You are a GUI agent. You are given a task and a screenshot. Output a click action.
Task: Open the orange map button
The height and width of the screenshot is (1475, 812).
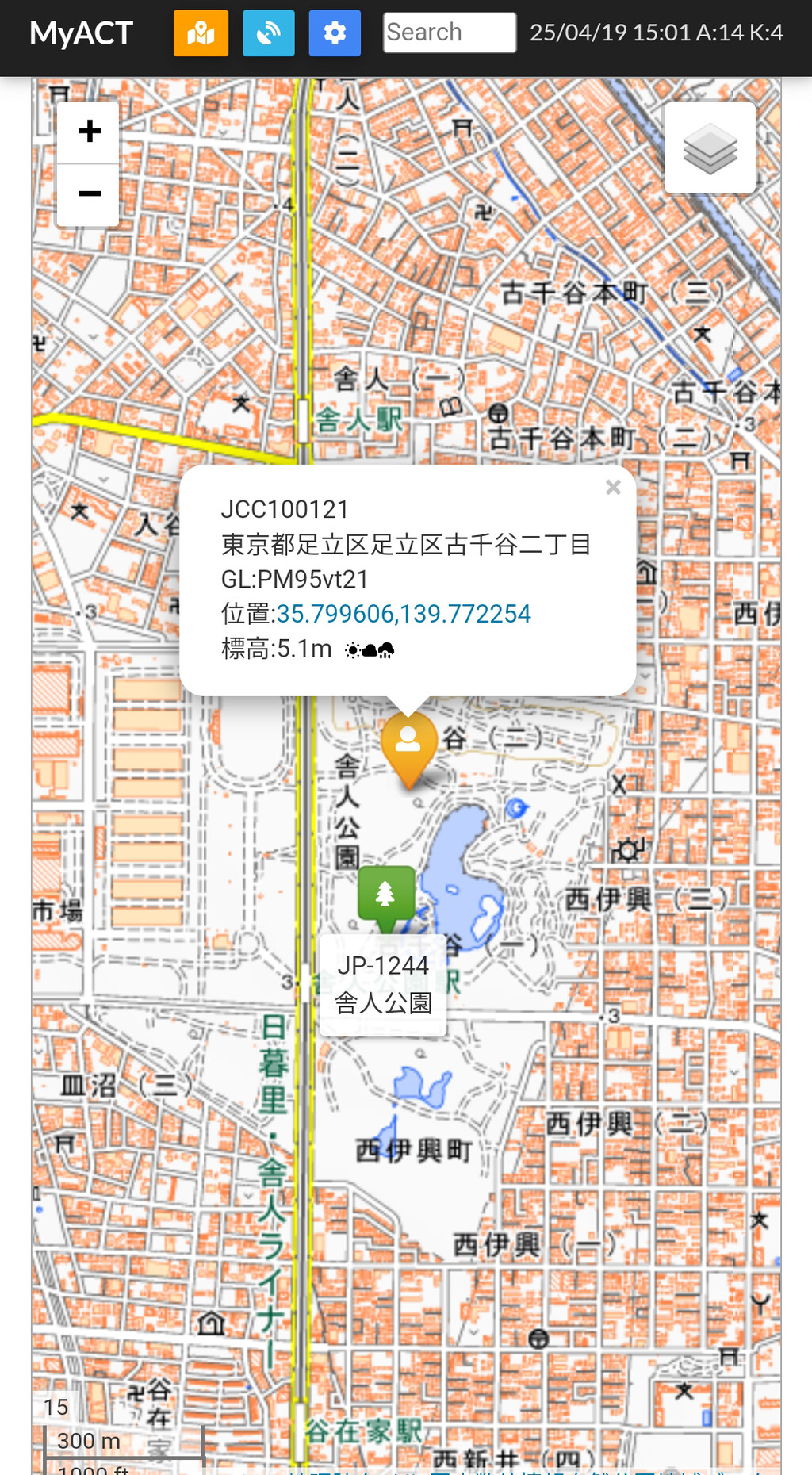[201, 33]
